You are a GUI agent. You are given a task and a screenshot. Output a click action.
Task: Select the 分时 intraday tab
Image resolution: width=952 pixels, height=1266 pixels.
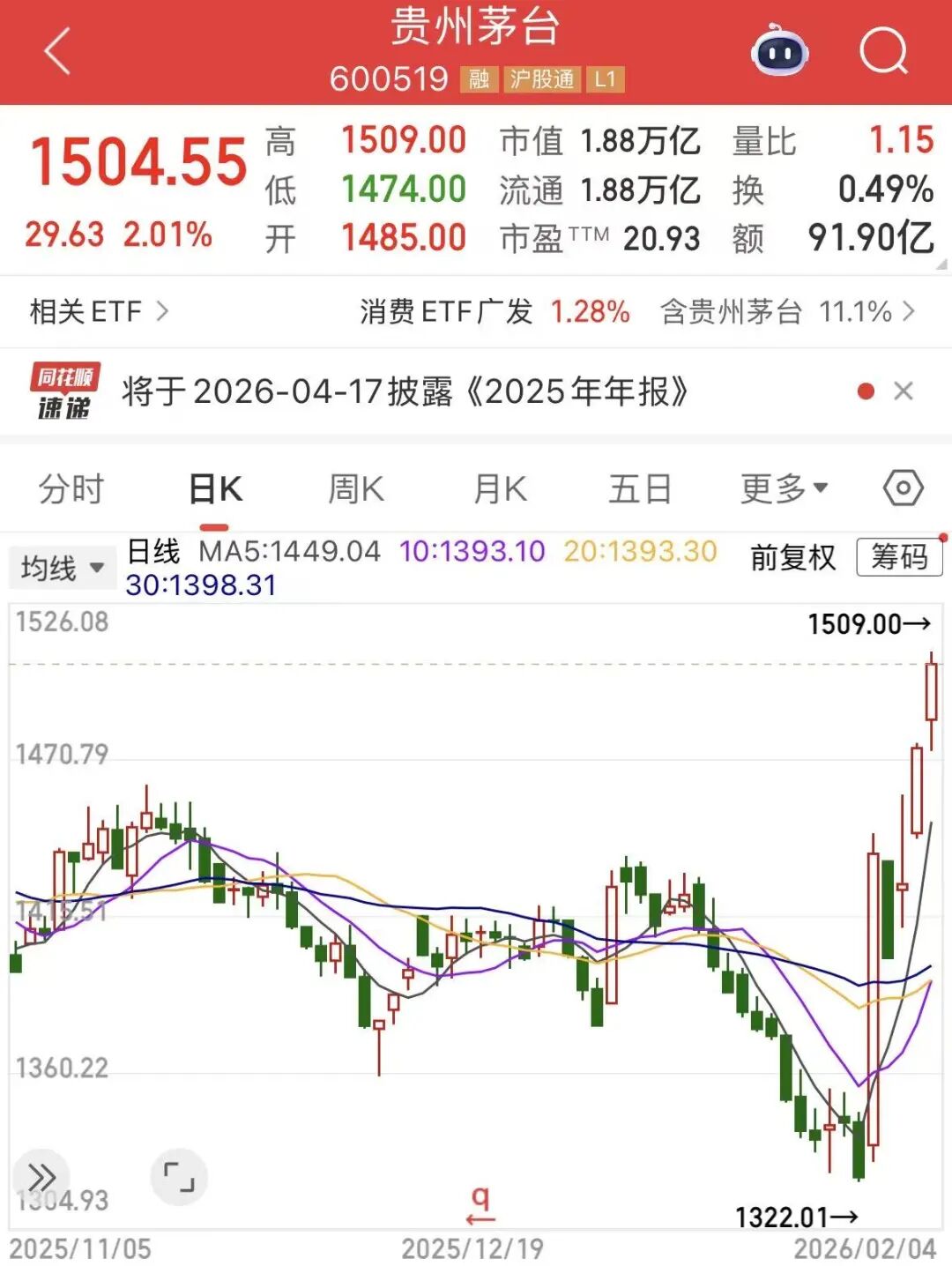point(69,487)
